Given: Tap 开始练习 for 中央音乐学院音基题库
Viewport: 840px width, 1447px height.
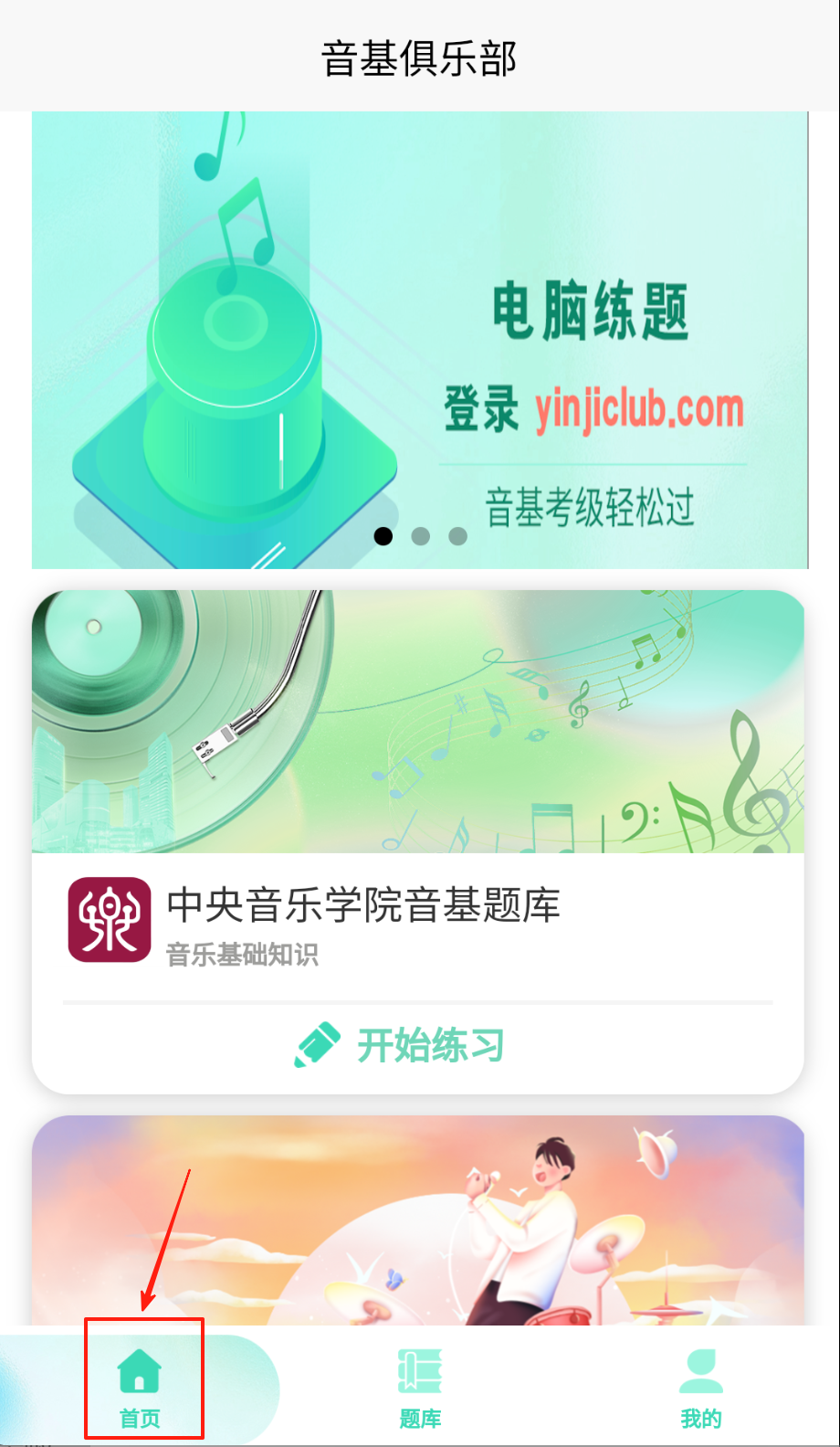Looking at the screenshot, I should (x=402, y=1046).
